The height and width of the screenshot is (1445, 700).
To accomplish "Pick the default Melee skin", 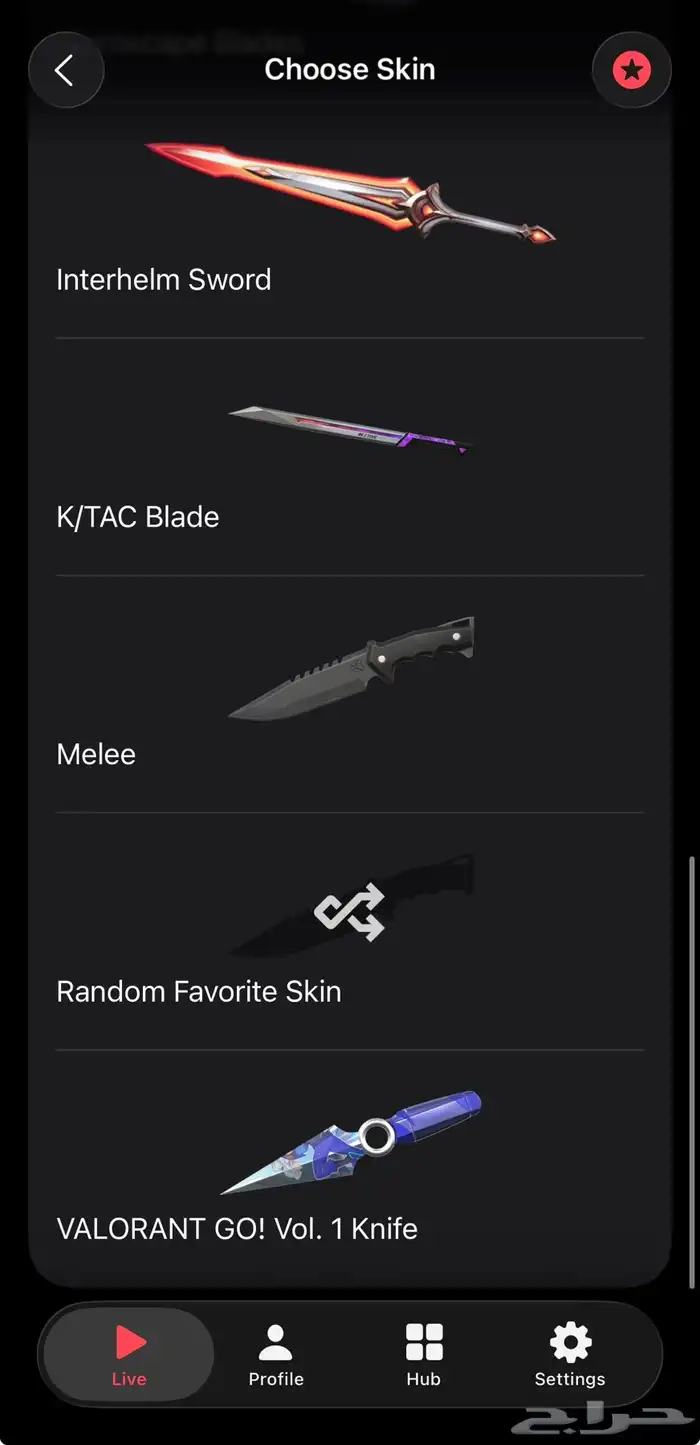I will pos(350,695).
